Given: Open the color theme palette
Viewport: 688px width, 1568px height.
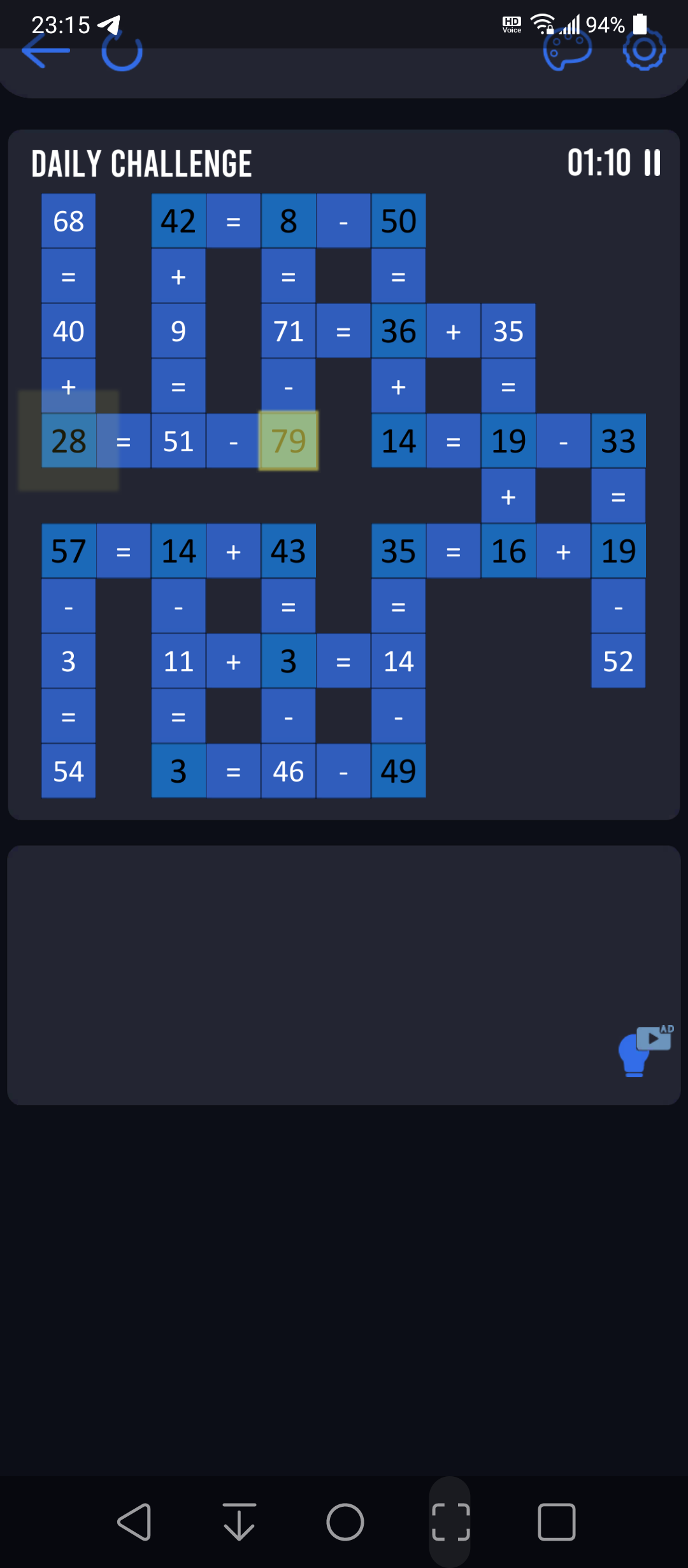Looking at the screenshot, I should [x=567, y=51].
